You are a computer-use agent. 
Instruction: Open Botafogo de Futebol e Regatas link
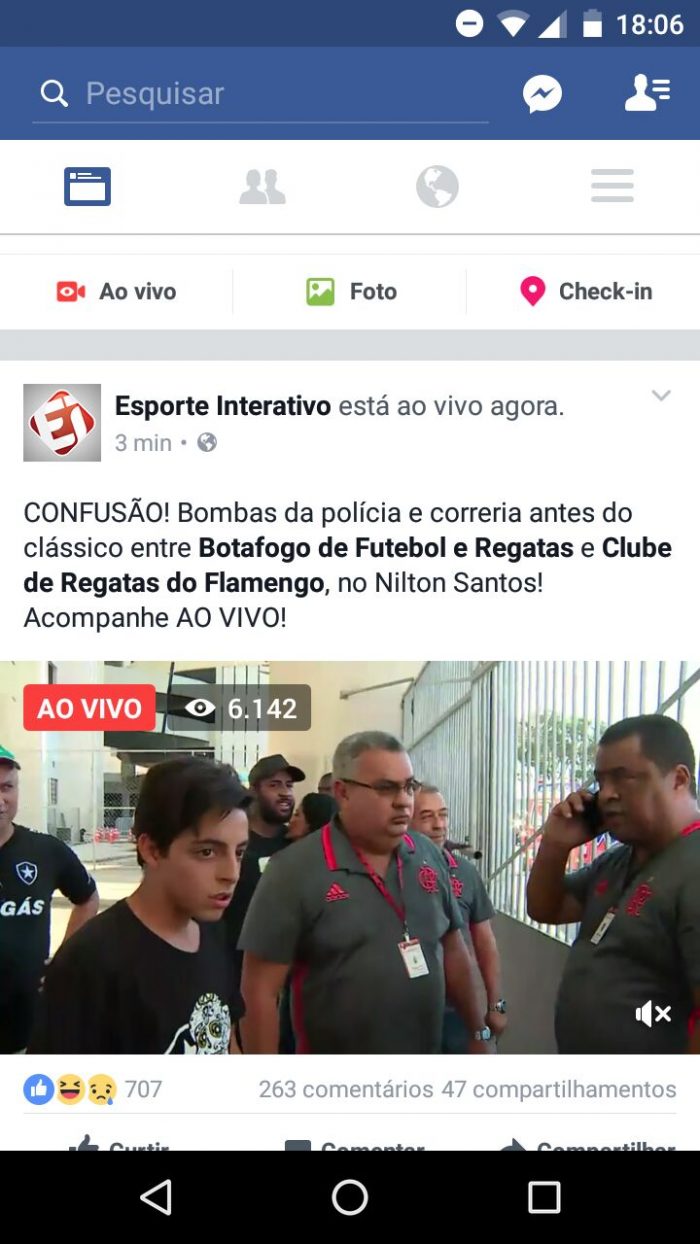pyautogui.click(x=386, y=548)
